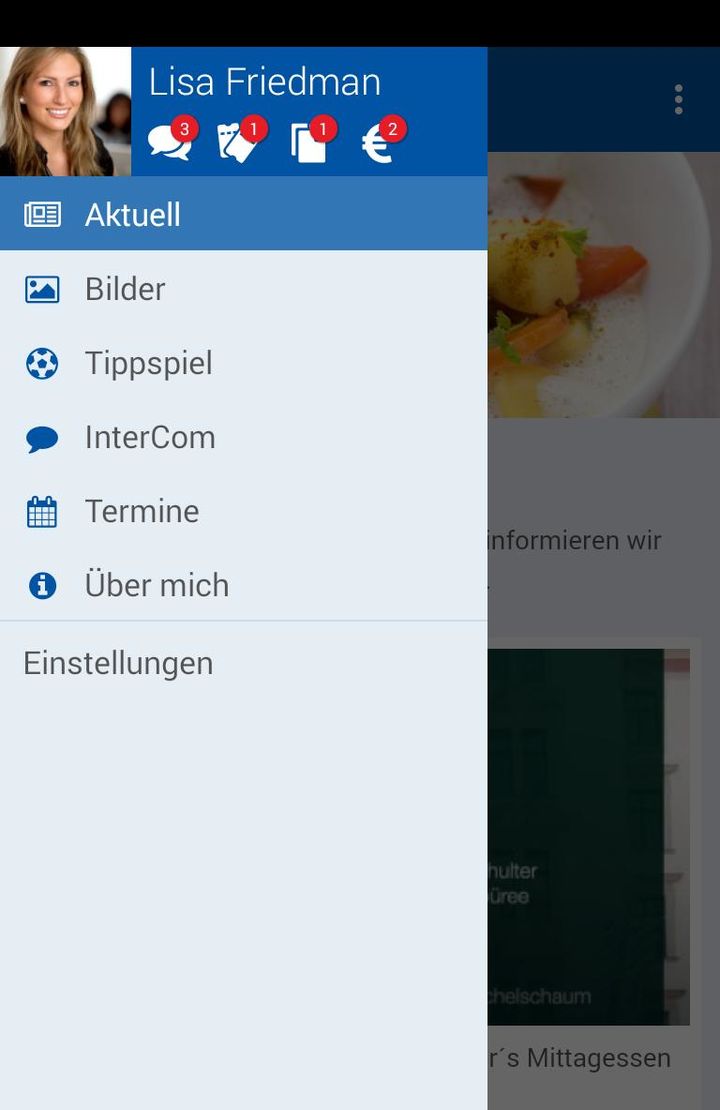Open the Aktuell section
Image resolution: width=720 pixels, height=1110 pixels.
click(134, 213)
